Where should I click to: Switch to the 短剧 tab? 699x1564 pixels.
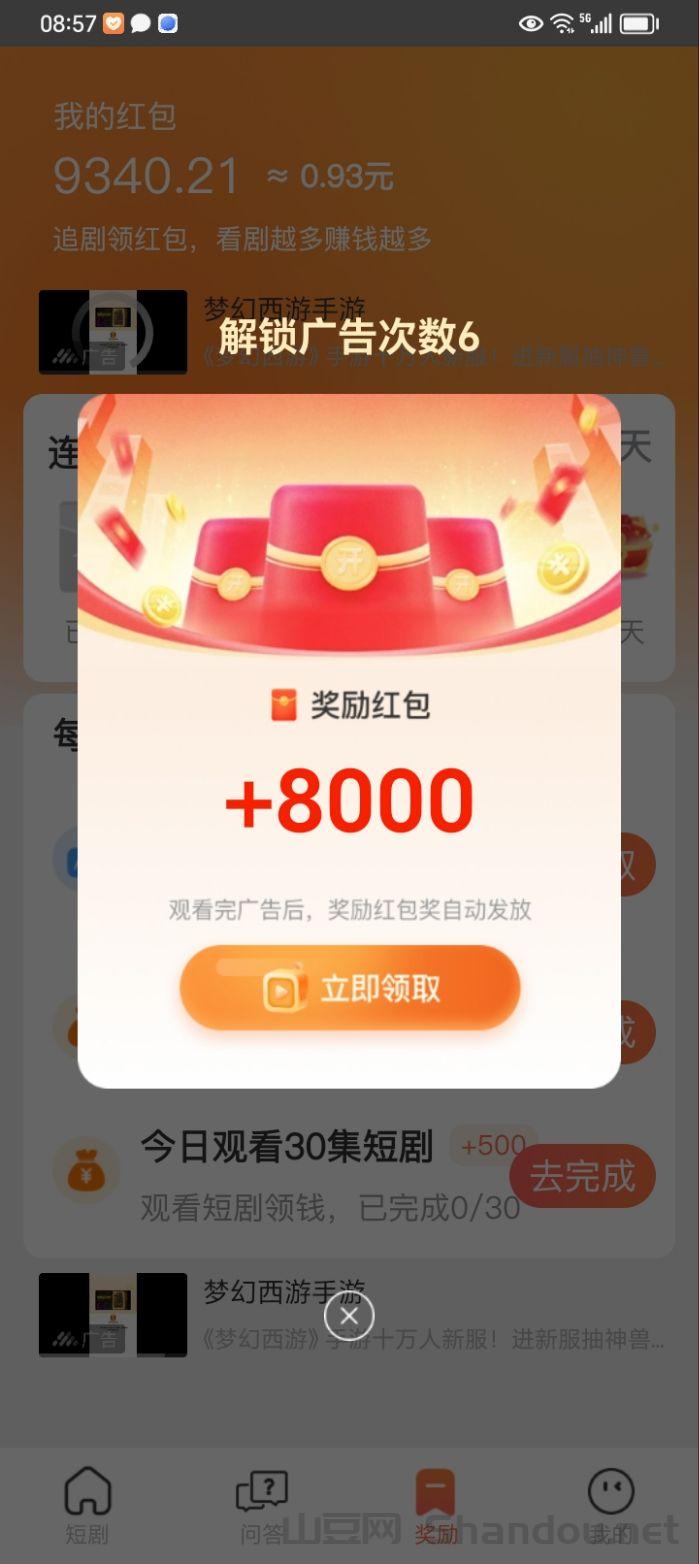pos(87,1505)
